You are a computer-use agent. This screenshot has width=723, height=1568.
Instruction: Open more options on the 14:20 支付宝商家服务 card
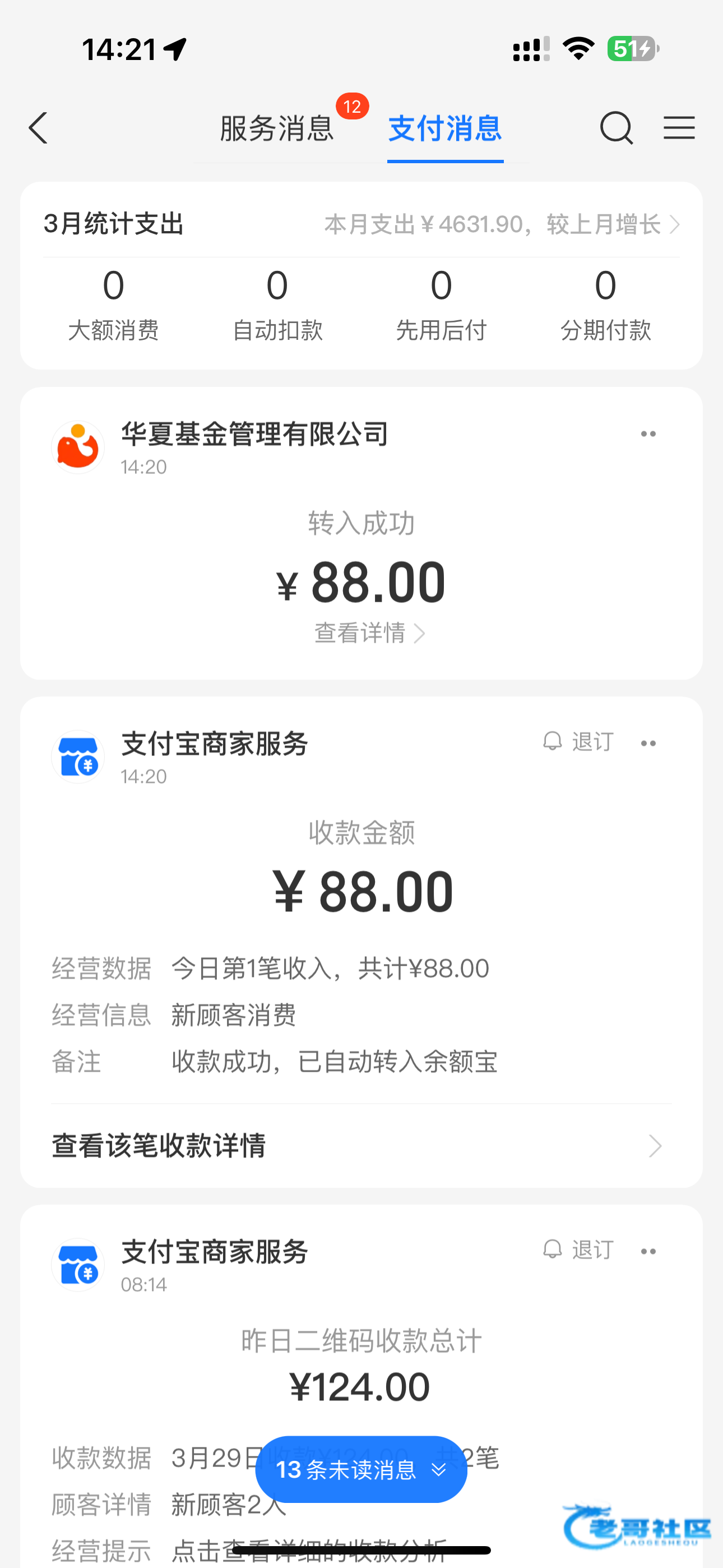point(648,743)
